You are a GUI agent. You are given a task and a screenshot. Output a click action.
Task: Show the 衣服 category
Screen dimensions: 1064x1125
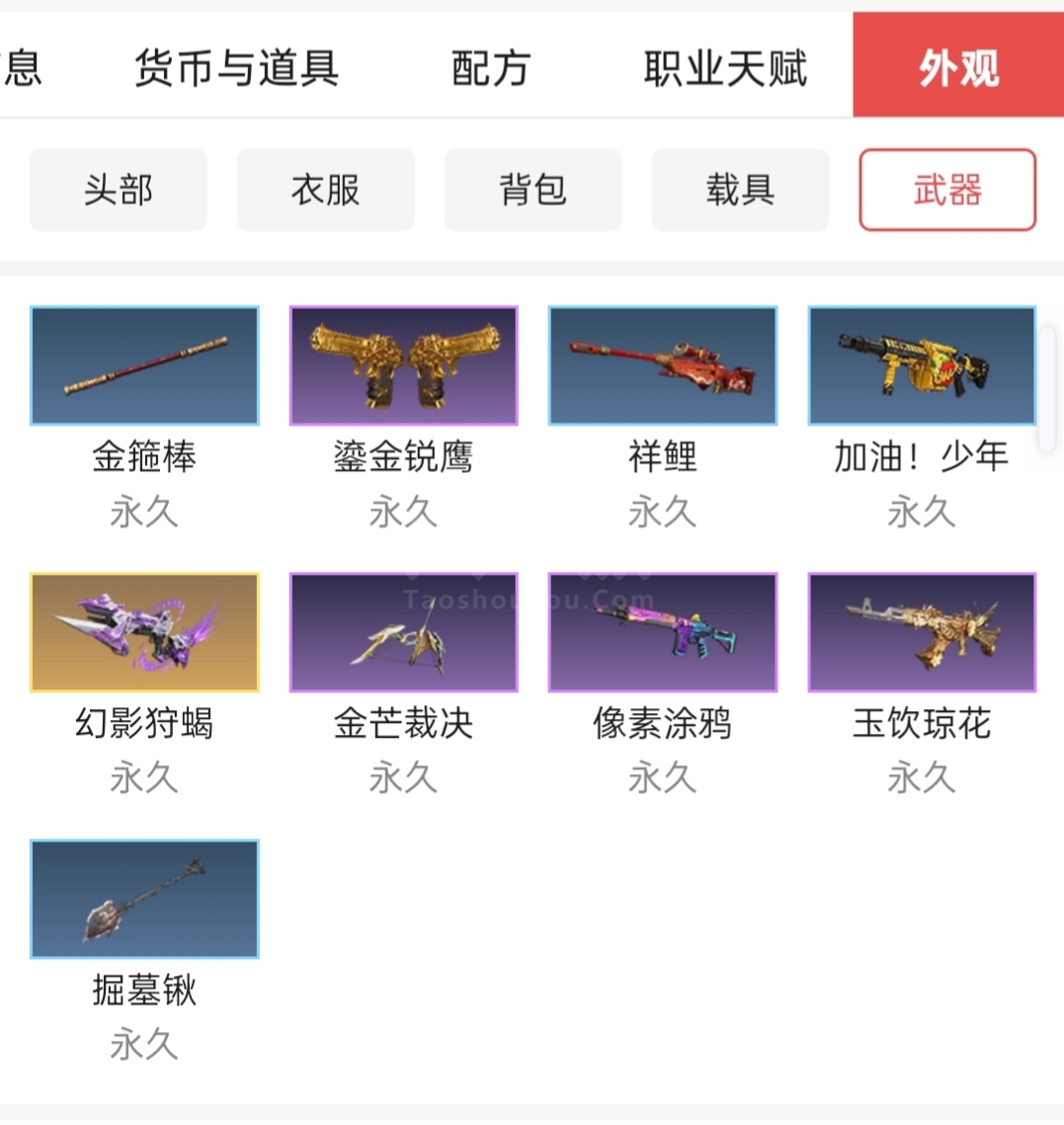[325, 190]
